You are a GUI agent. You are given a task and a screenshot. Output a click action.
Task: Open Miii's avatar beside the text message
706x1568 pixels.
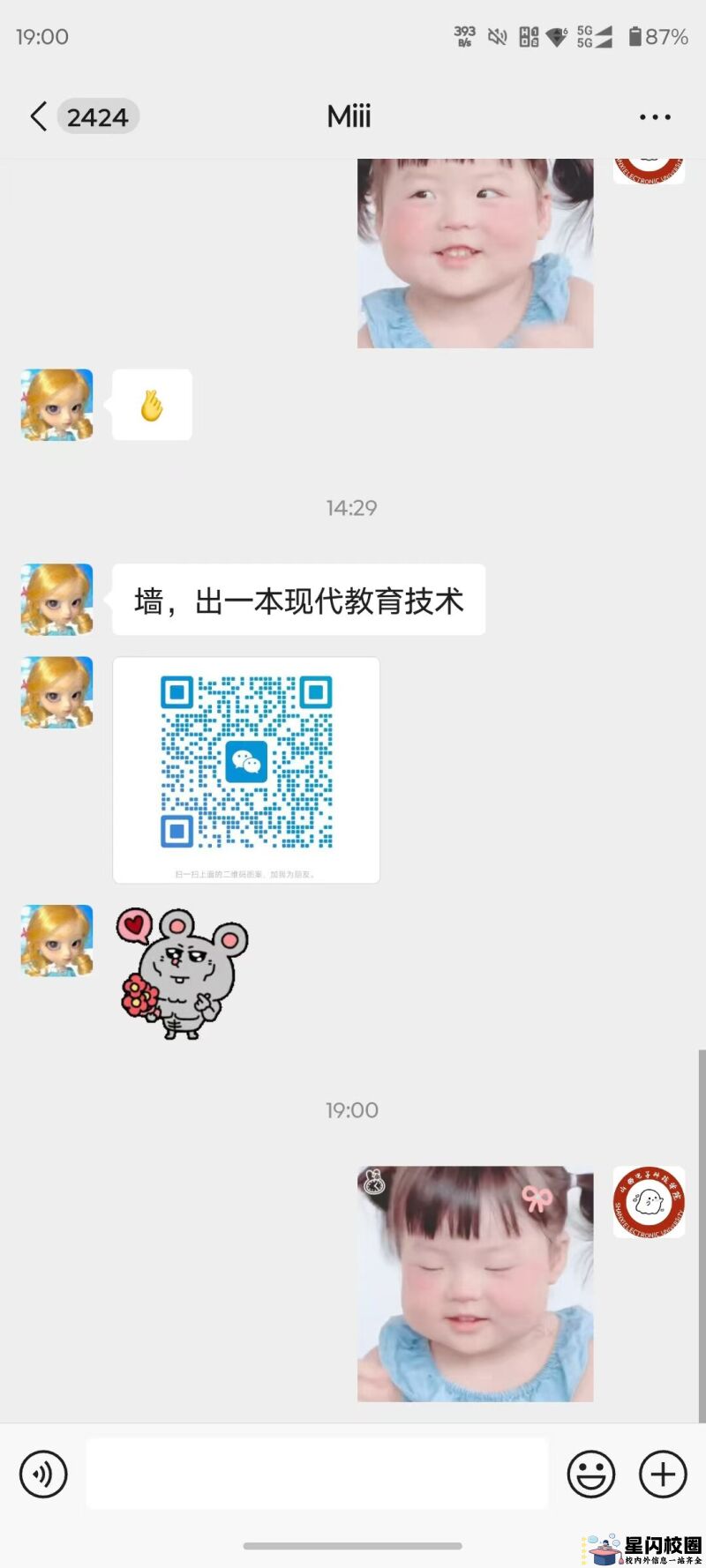pos(57,600)
